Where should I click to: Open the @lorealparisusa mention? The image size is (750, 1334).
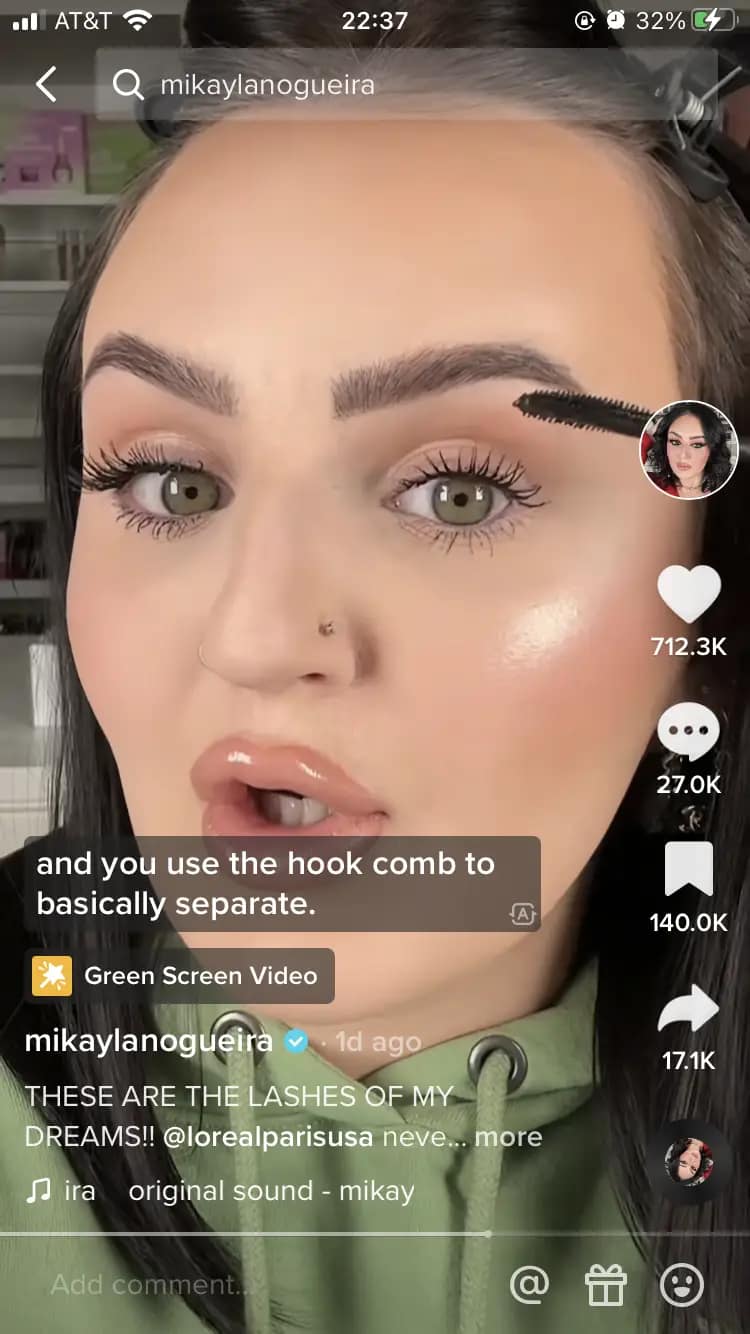click(x=267, y=1137)
